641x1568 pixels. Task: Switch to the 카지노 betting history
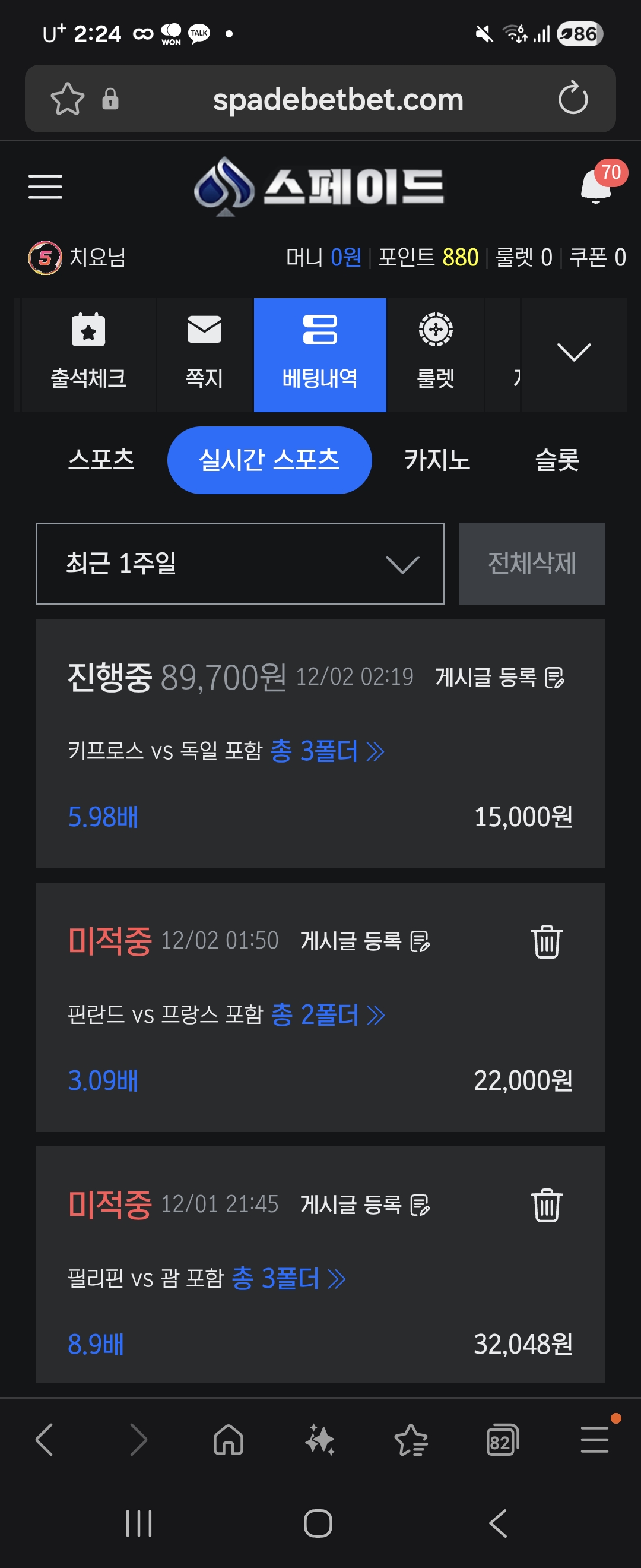(x=437, y=460)
